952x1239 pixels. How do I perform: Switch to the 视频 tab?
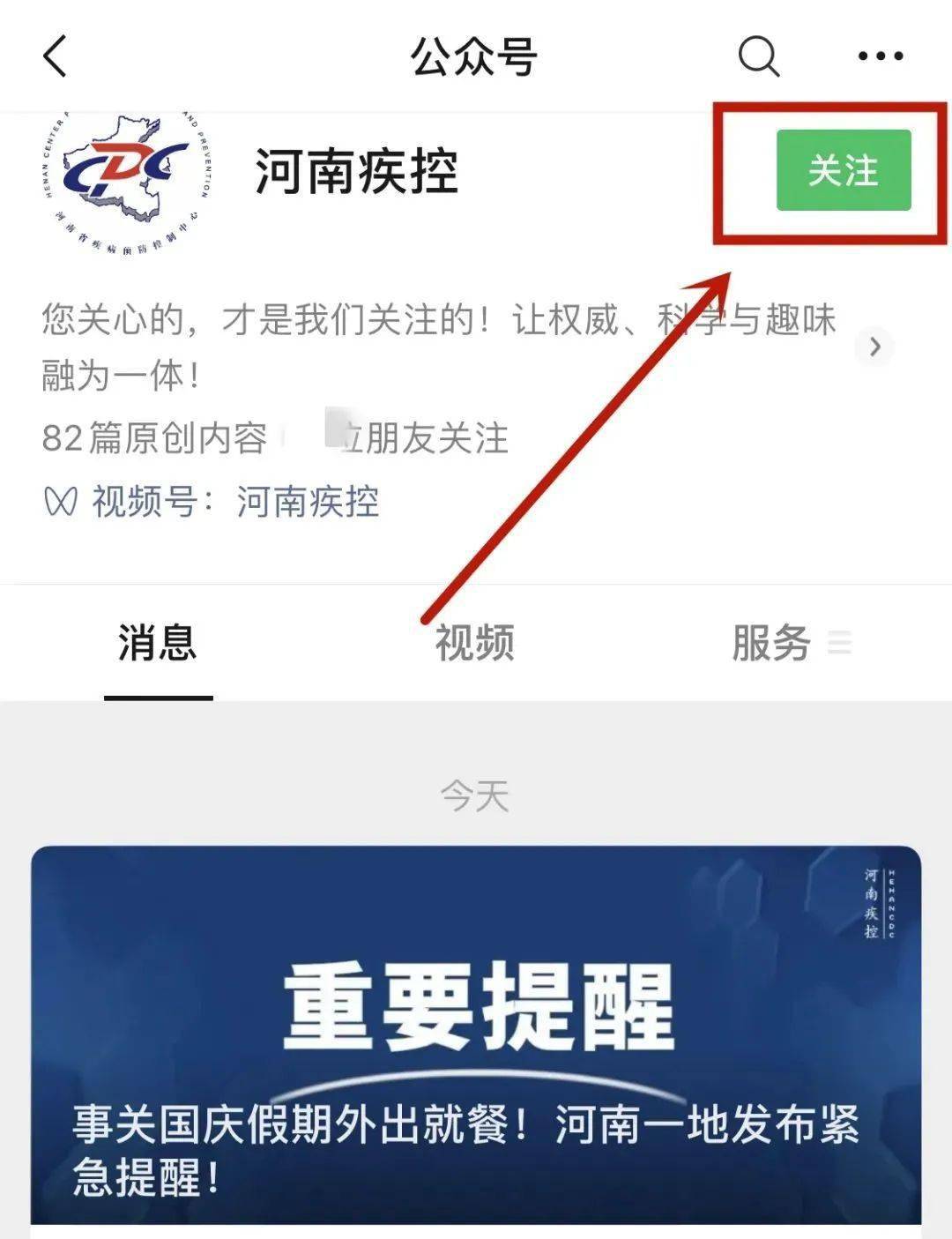(x=474, y=643)
